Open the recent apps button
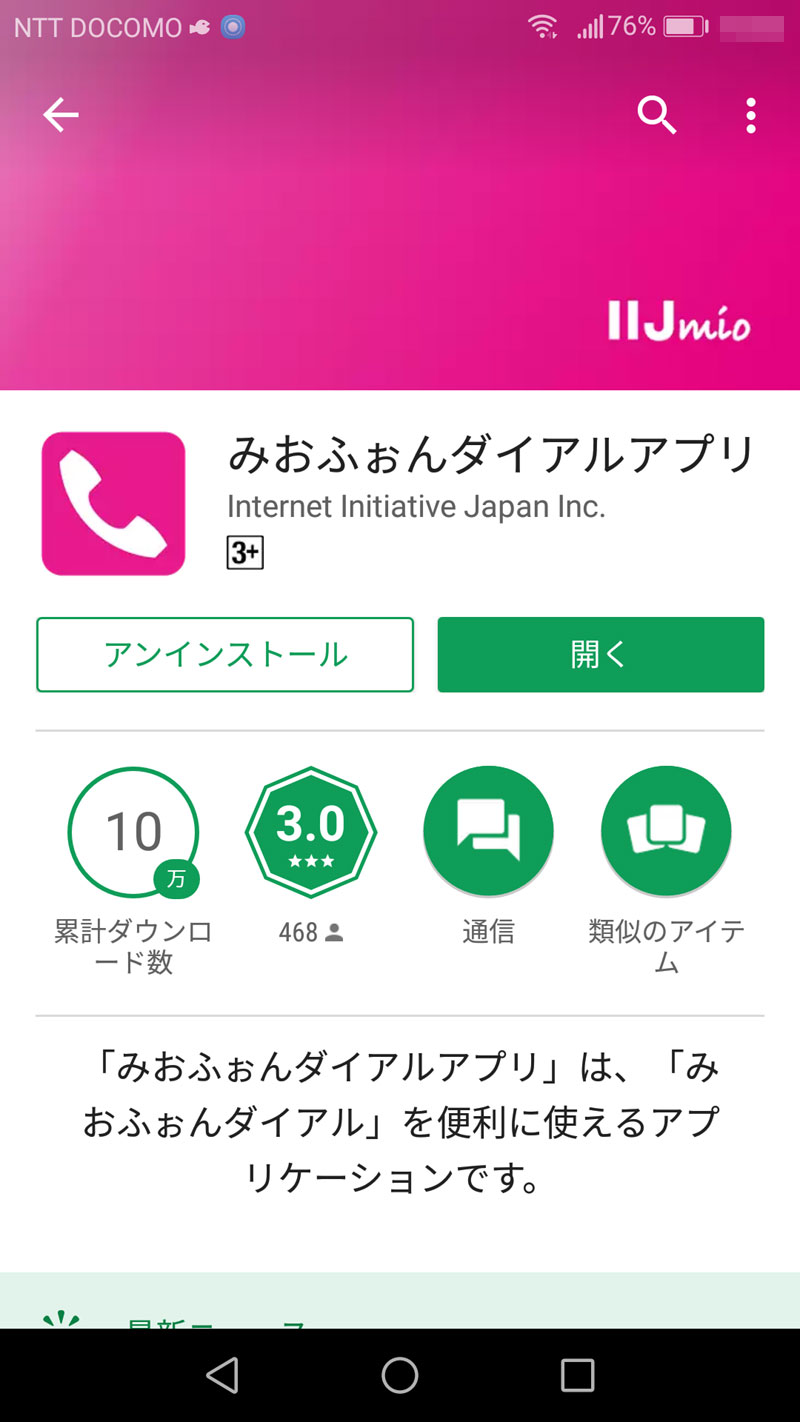Image resolution: width=800 pixels, height=1422 pixels. [577, 1375]
